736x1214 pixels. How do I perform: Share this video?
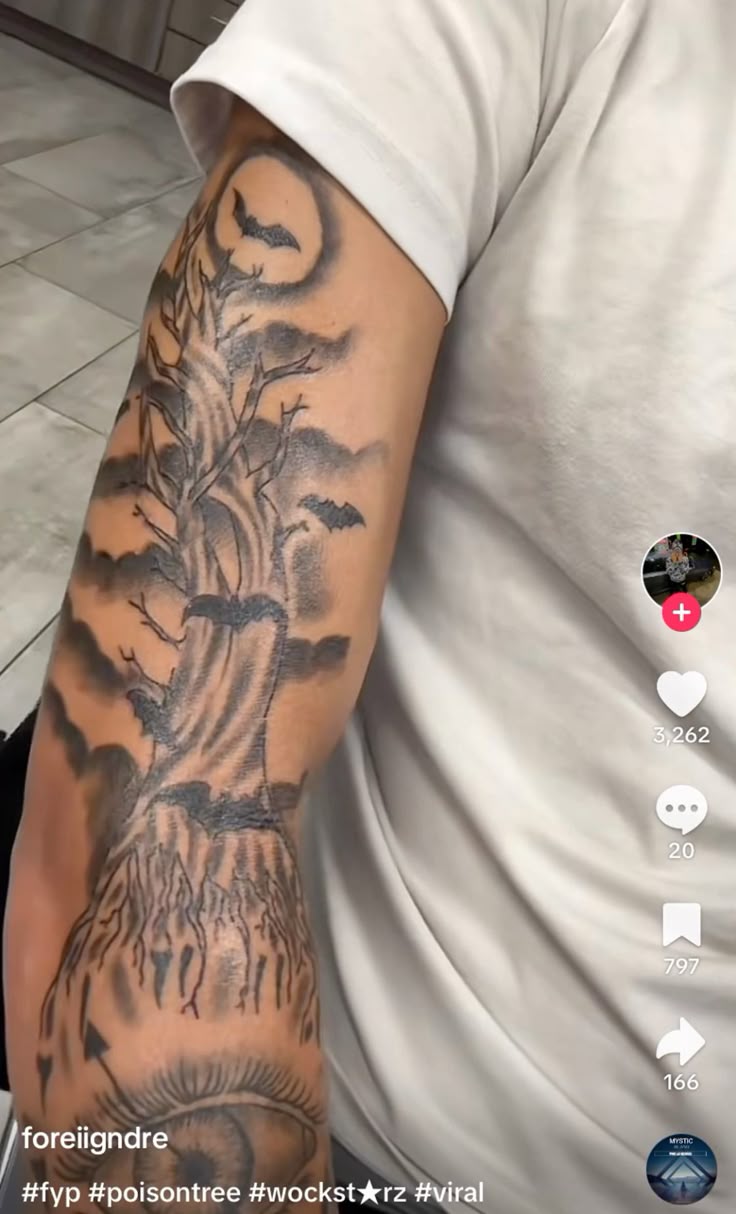pos(681,1041)
